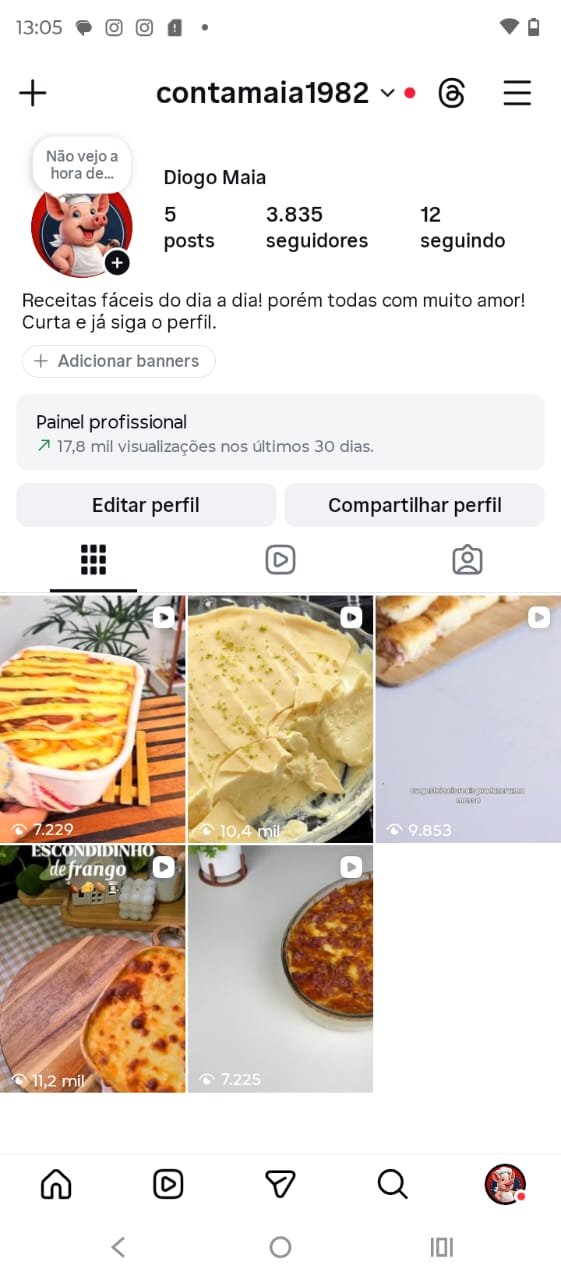
Task: Switch to the tagged photos tab
Action: (x=467, y=560)
